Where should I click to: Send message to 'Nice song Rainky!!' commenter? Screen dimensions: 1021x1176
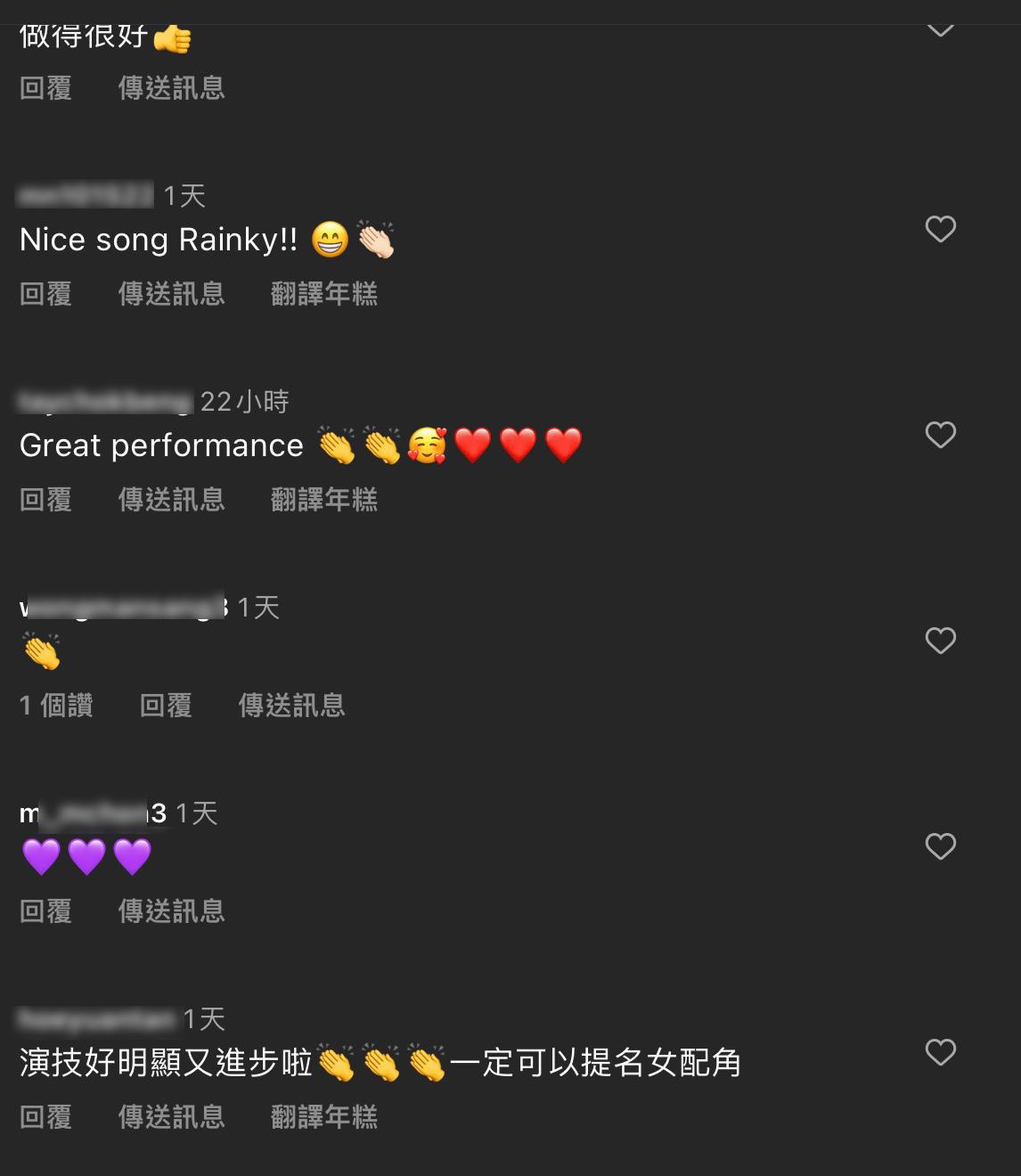[x=171, y=293]
